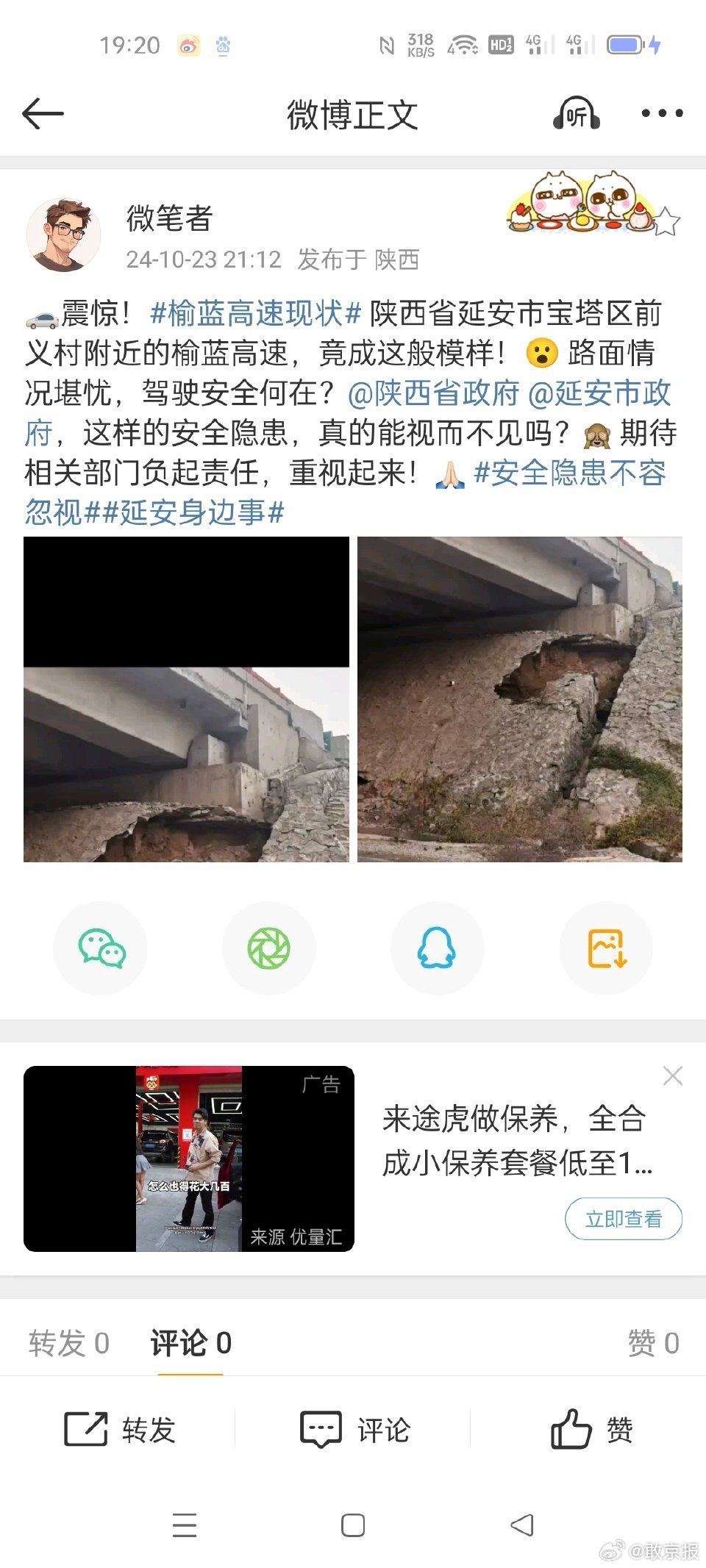Open the #榆蓝高速现状# hashtag
706x1568 pixels.
point(256,314)
